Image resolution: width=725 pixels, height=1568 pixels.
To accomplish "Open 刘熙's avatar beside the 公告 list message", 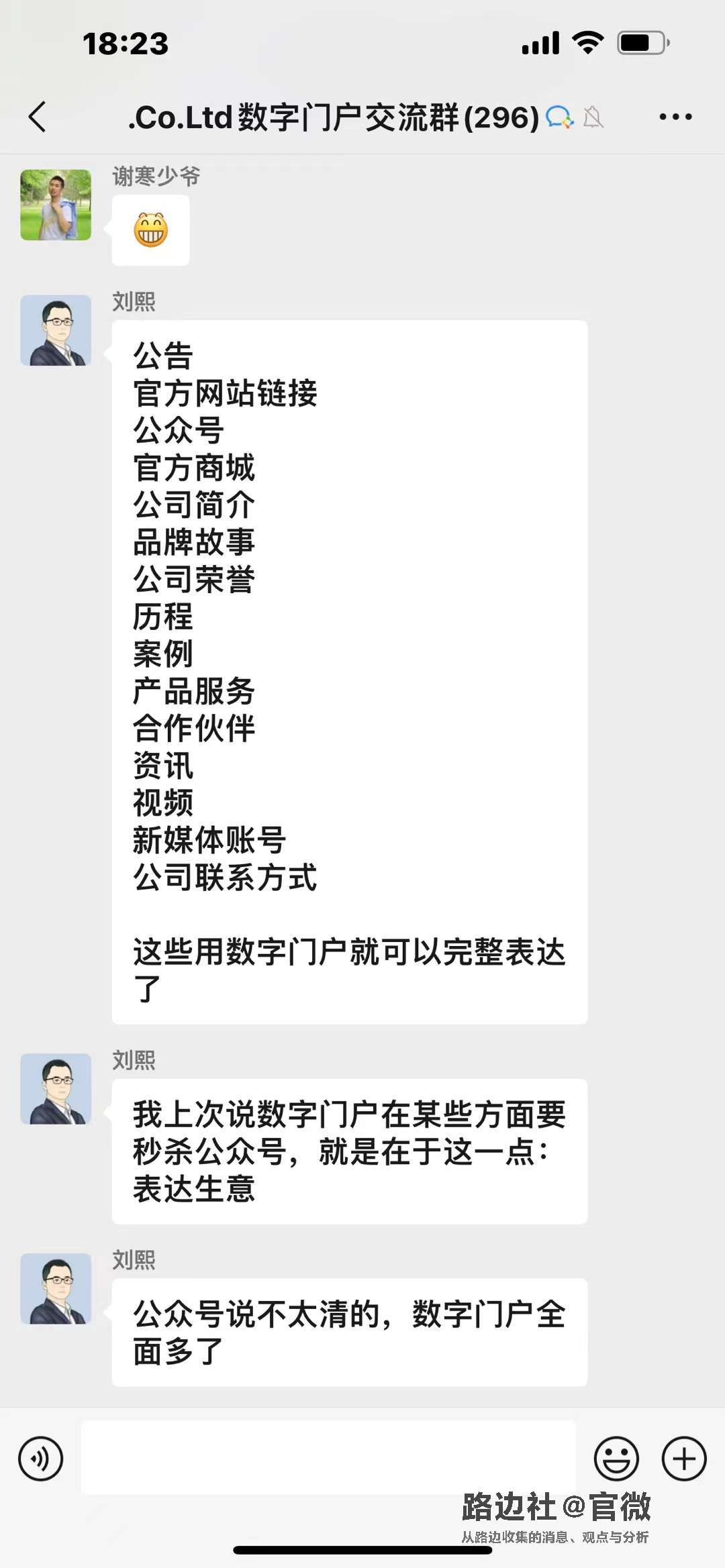I will pos(56,330).
